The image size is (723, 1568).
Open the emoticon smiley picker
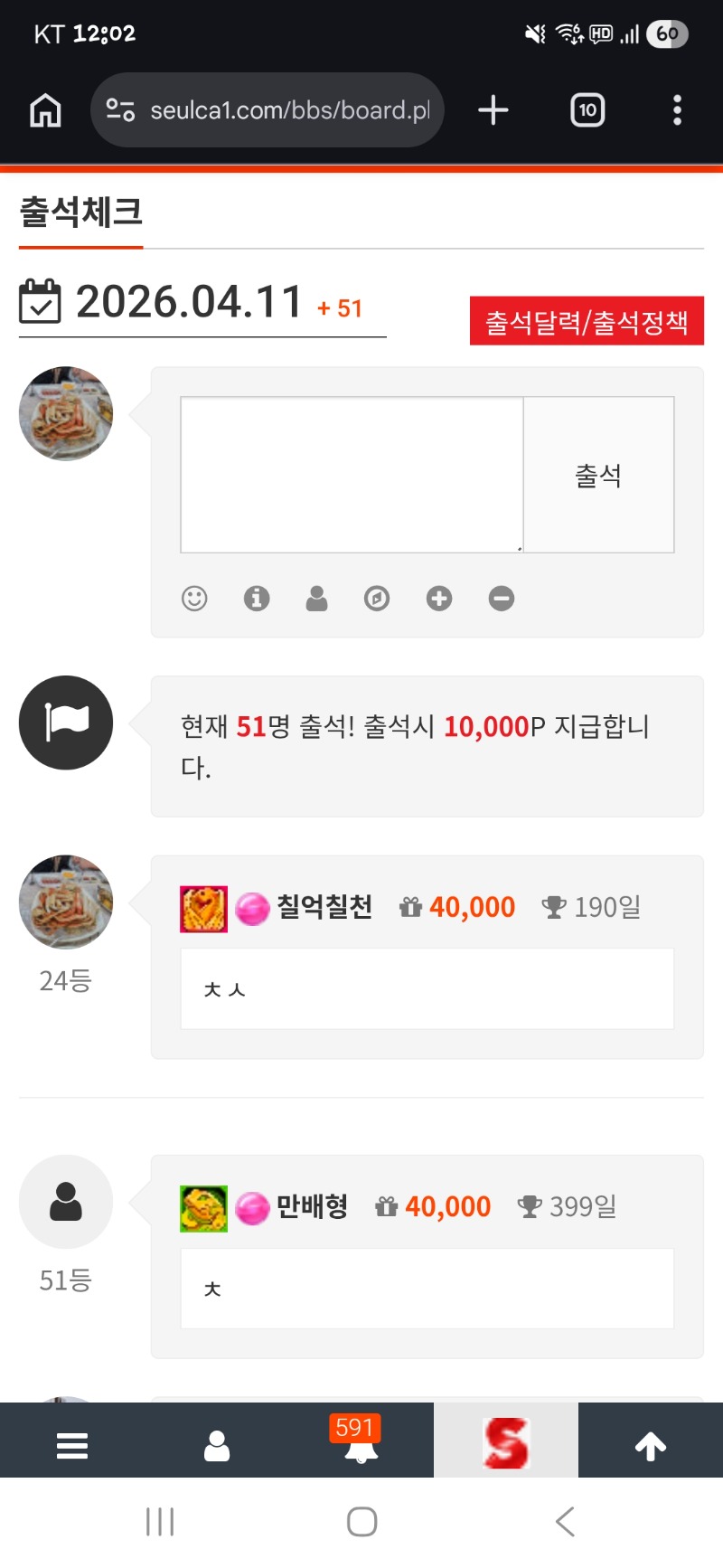click(194, 598)
